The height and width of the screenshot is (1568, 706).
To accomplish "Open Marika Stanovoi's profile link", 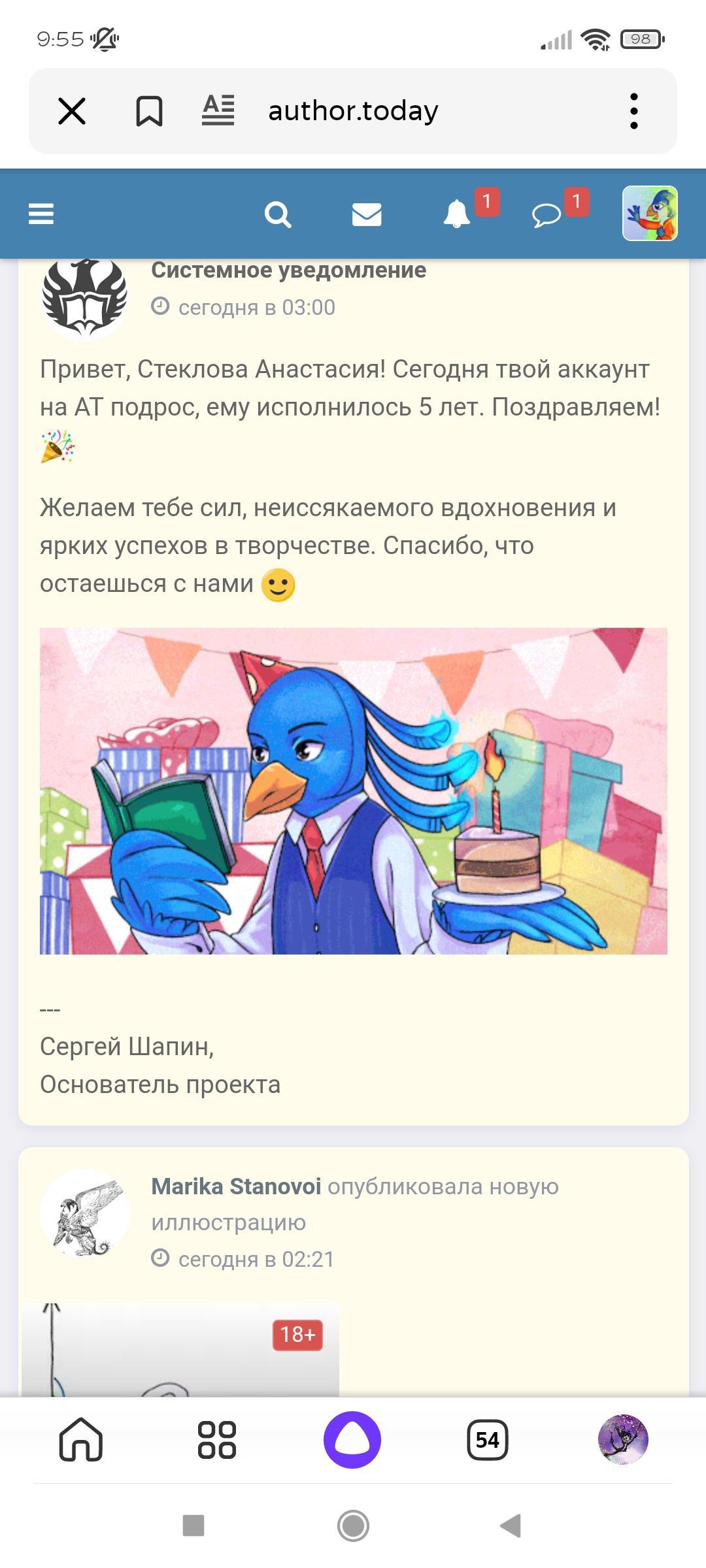I will pyautogui.click(x=236, y=1186).
